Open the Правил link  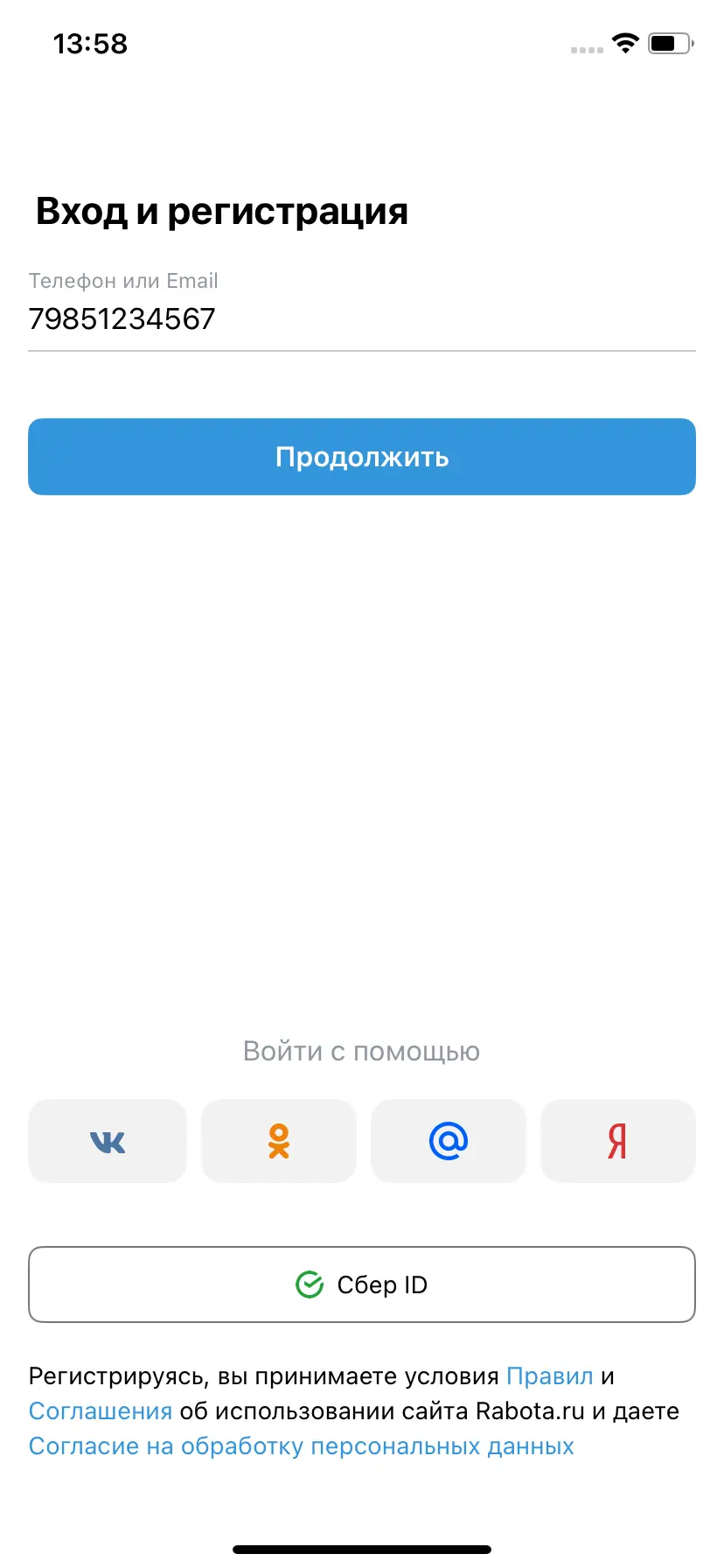coord(549,1376)
